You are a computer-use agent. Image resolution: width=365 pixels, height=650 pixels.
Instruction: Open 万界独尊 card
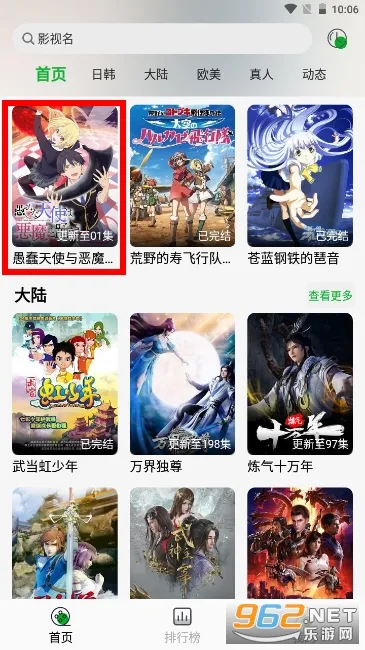[x=182, y=394]
